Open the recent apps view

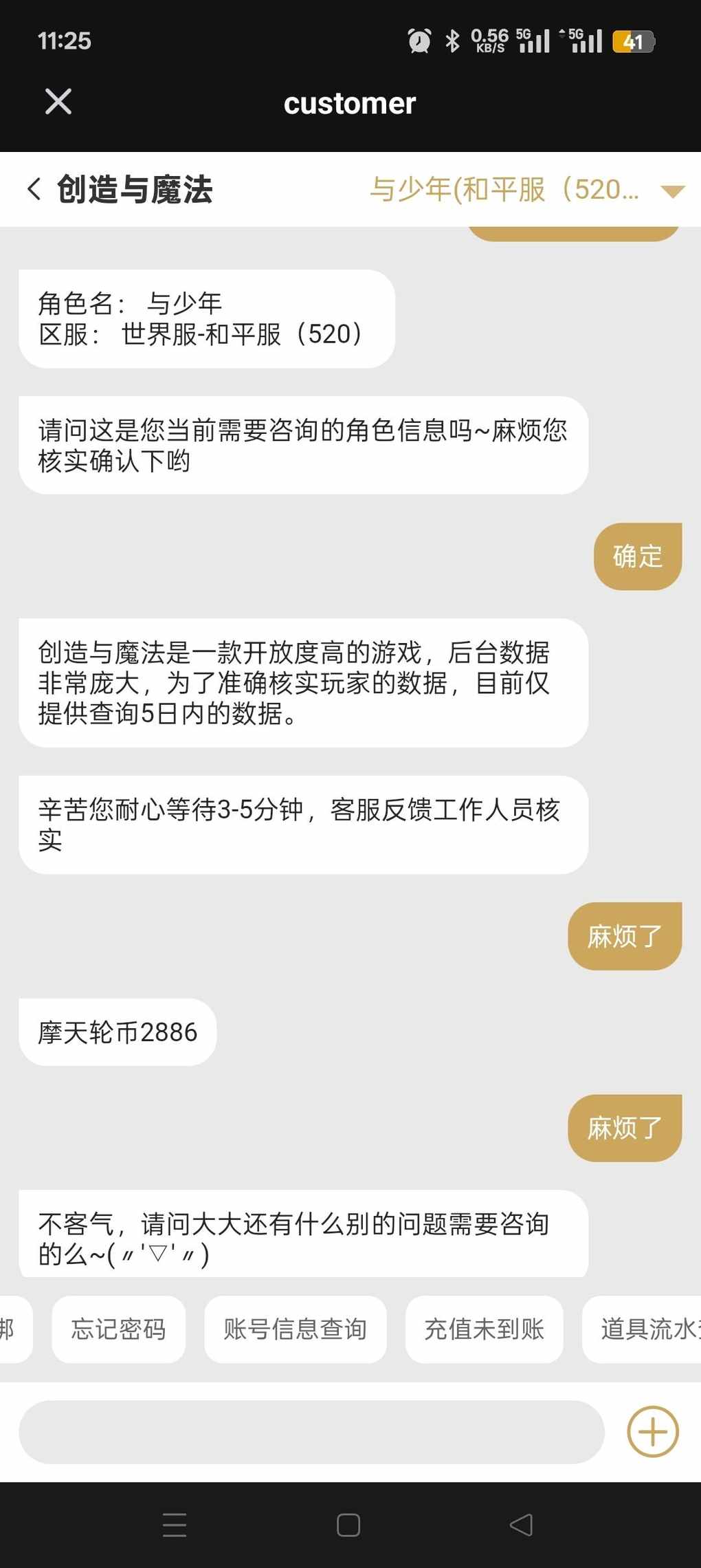[x=175, y=1525]
